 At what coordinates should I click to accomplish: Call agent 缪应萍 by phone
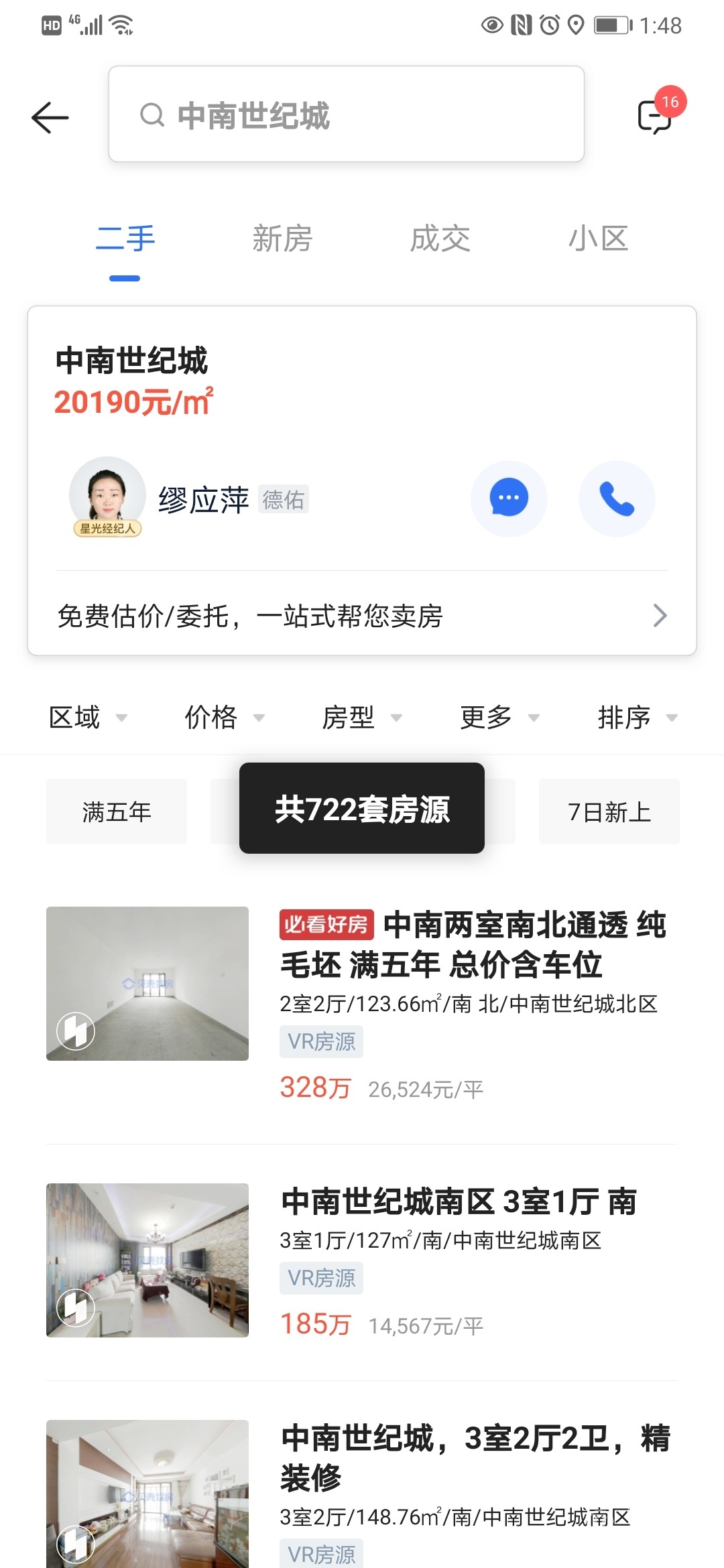pyautogui.click(x=617, y=499)
